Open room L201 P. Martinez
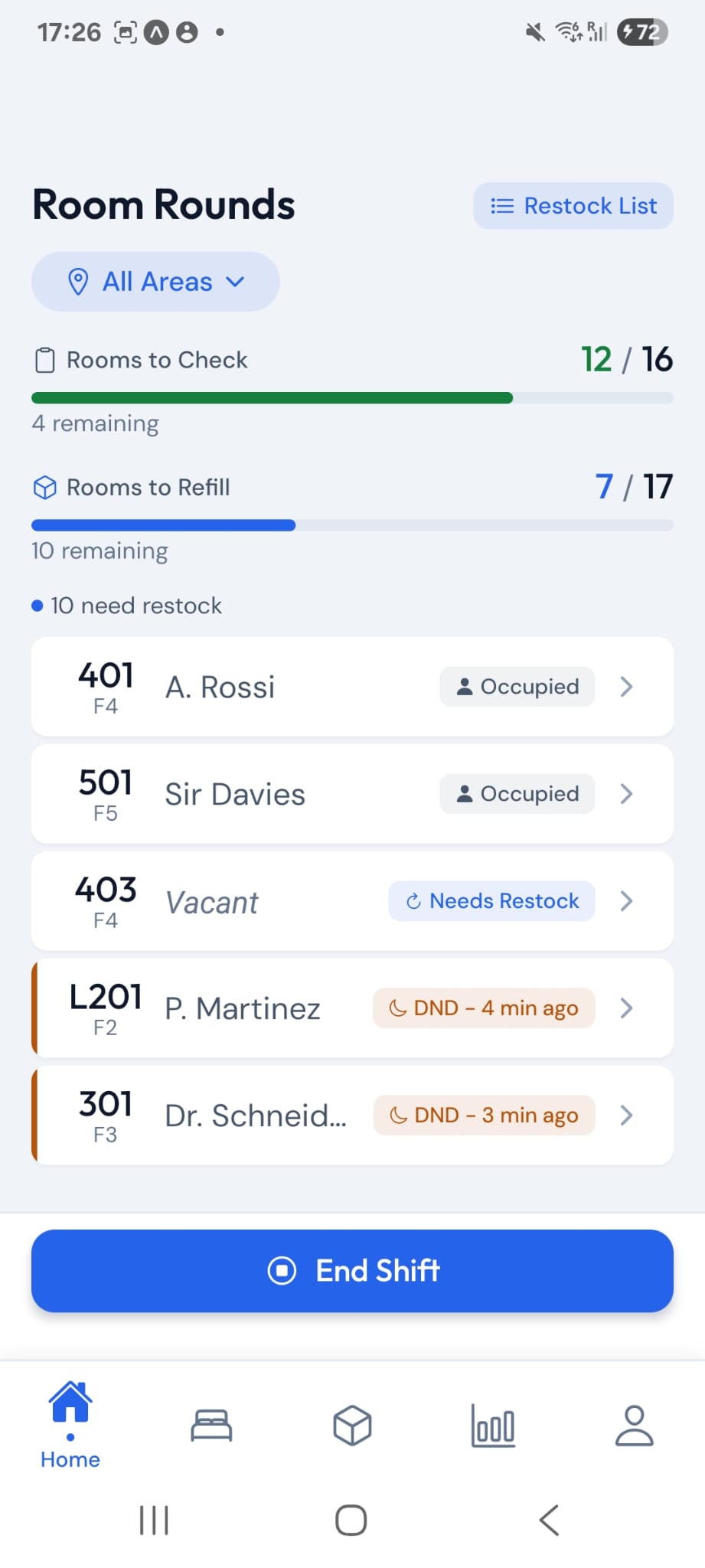 click(x=352, y=1008)
